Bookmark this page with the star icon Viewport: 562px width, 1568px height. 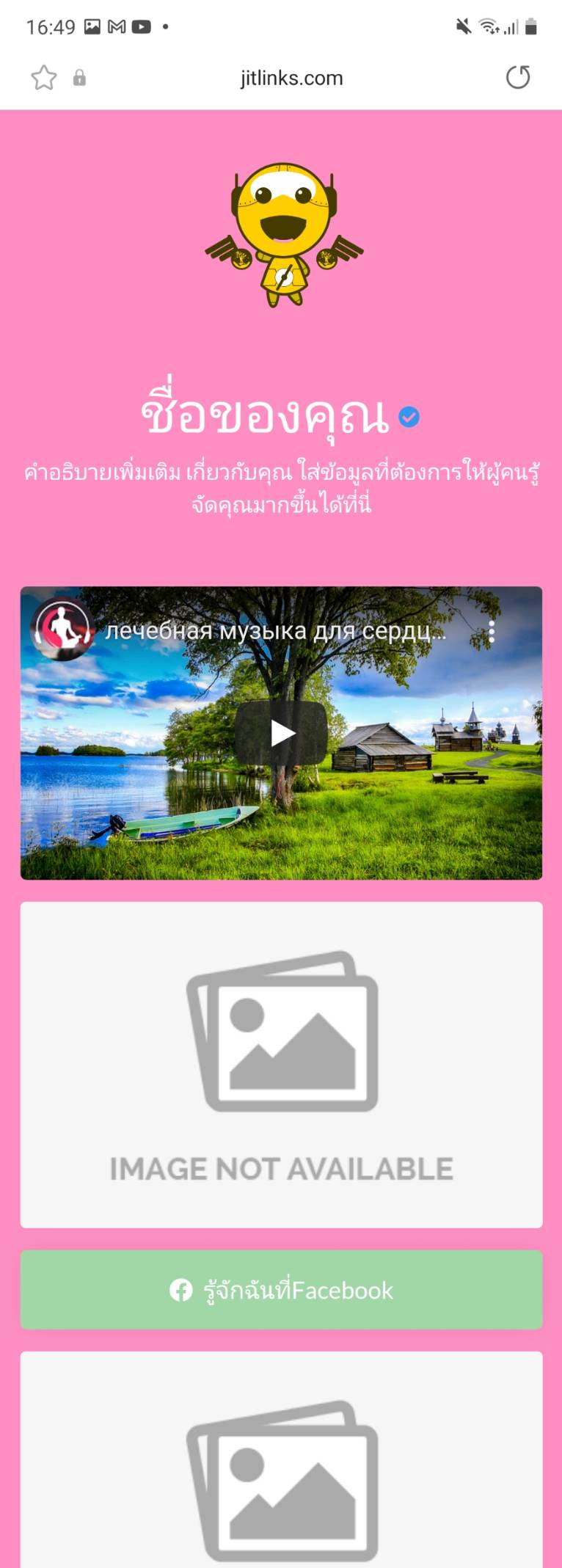click(x=44, y=78)
